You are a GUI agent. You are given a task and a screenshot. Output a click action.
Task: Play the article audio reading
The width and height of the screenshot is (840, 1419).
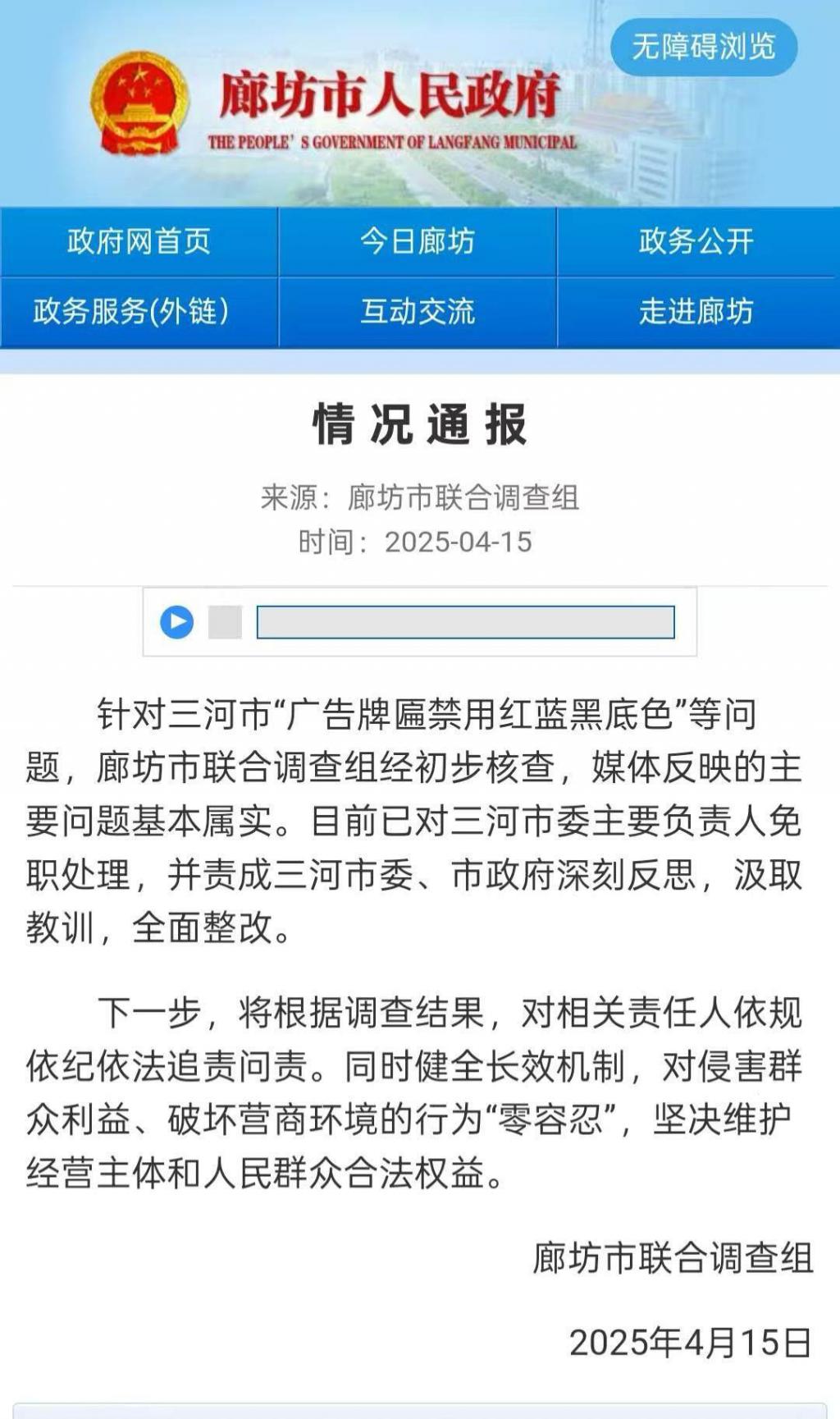coord(176,622)
